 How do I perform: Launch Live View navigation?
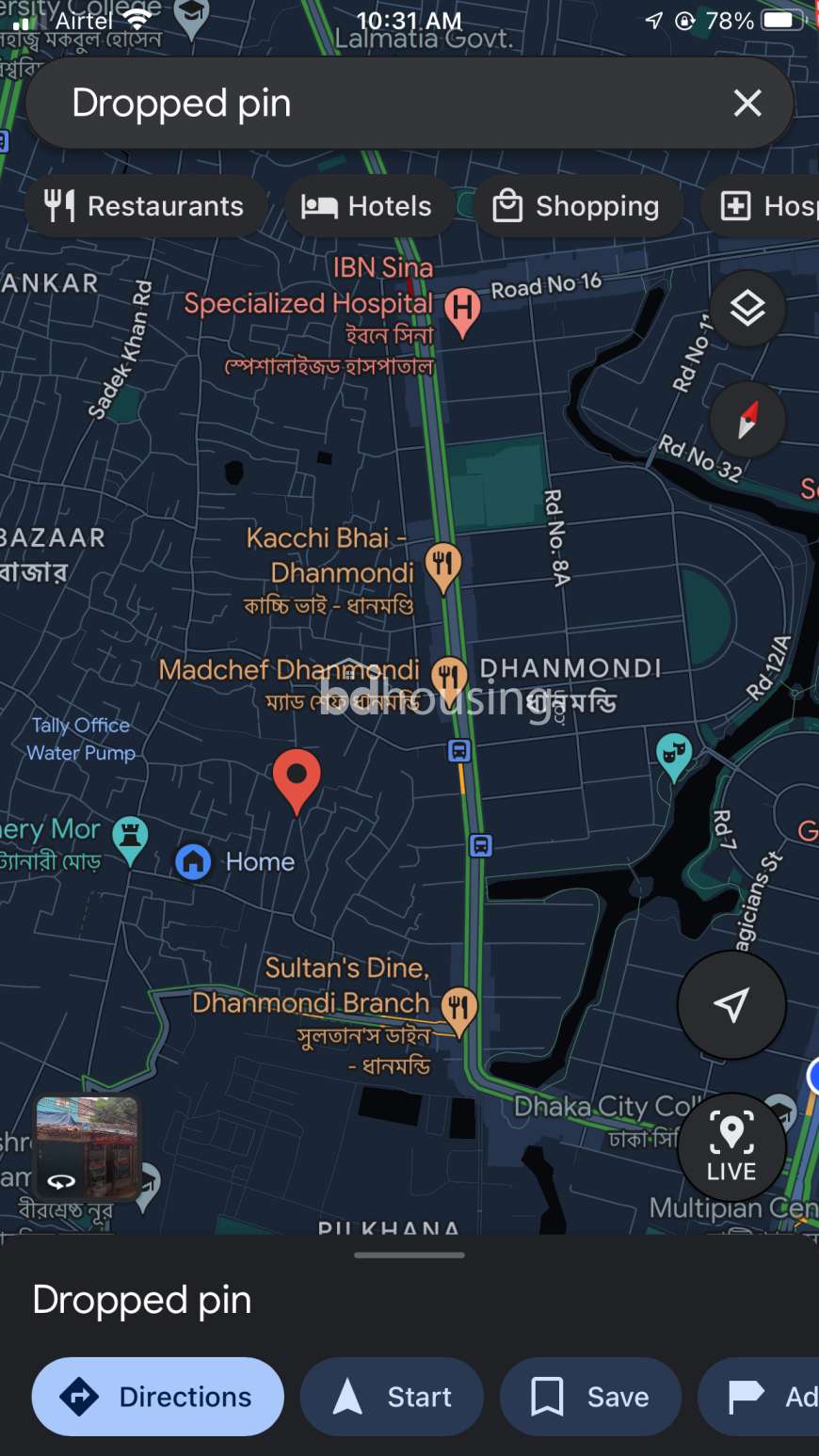click(x=731, y=1147)
